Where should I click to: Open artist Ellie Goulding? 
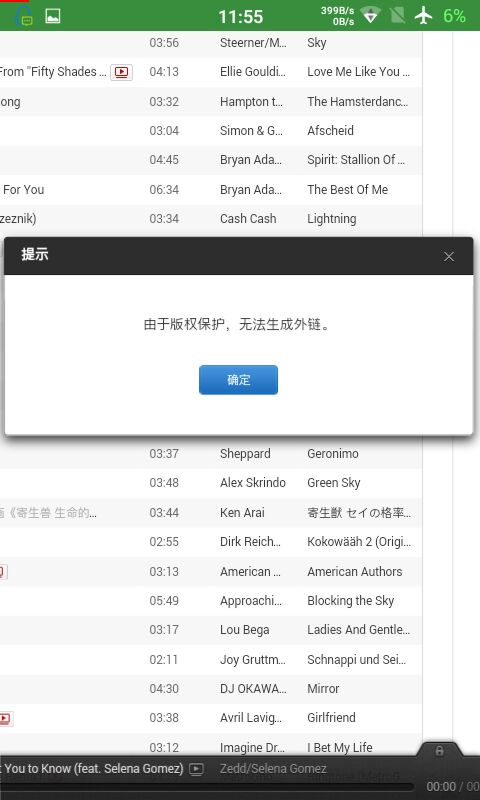252,72
